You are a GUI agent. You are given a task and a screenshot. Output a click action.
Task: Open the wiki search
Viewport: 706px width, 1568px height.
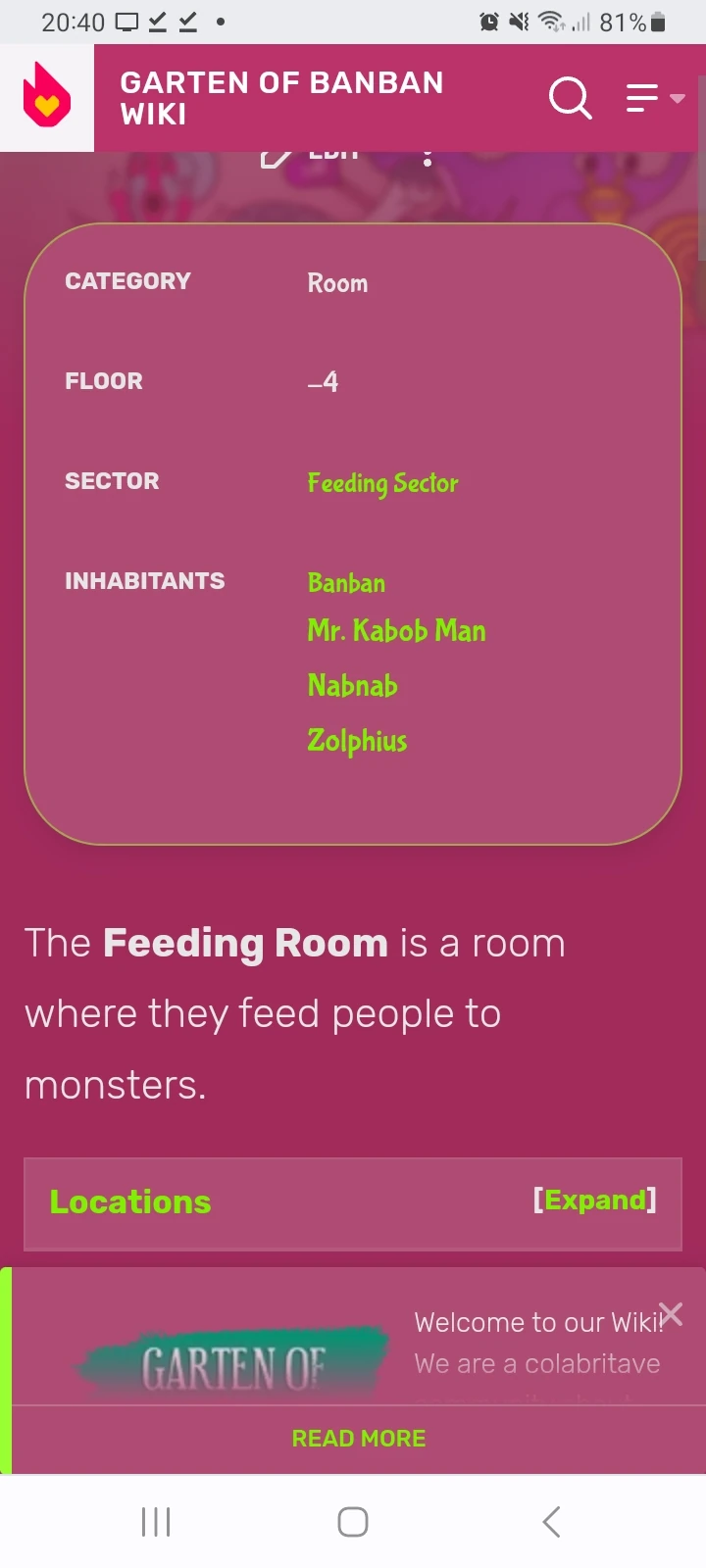570,98
